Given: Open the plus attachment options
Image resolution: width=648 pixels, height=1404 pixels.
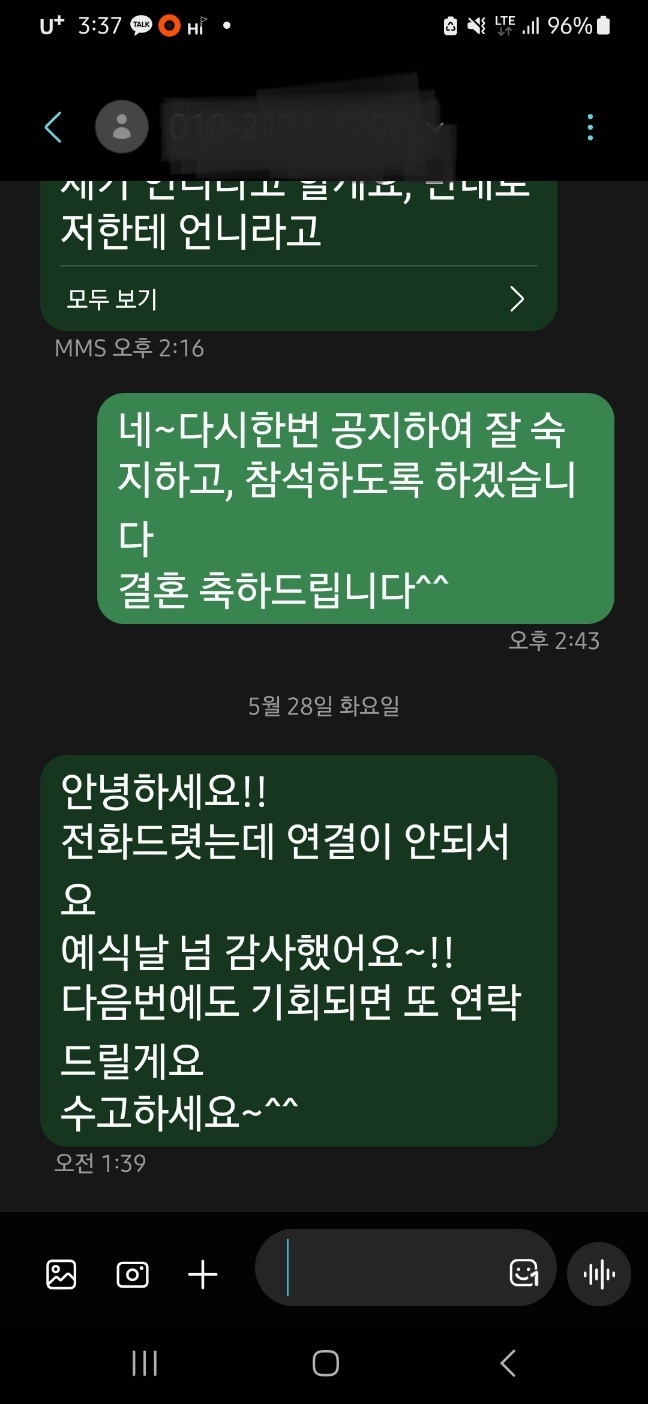Looking at the screenshot, I should (x=203, y=1274).
